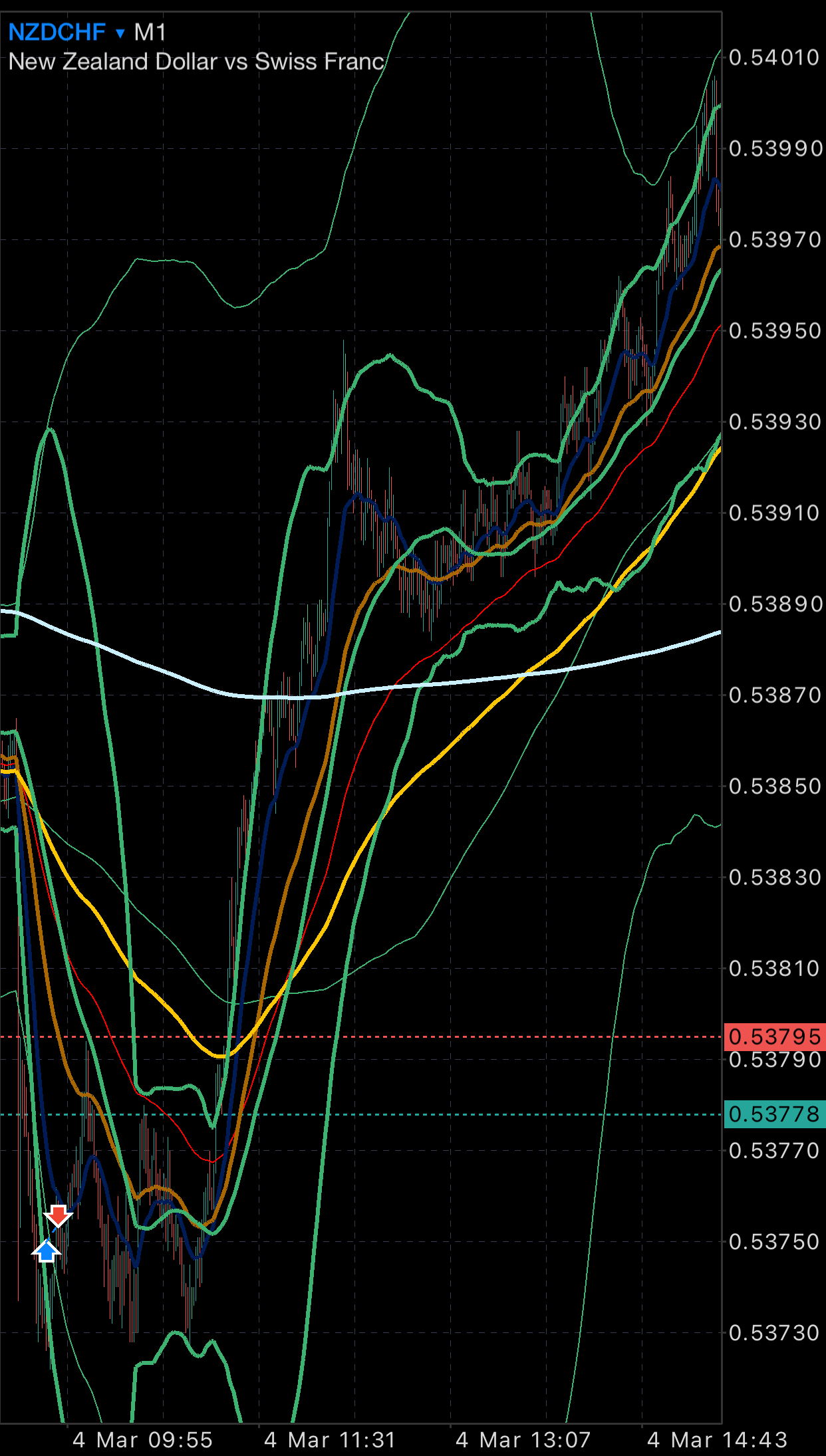
Task: Tap the red 0.53795 price level label
Action: click(x=774, y=1036)
